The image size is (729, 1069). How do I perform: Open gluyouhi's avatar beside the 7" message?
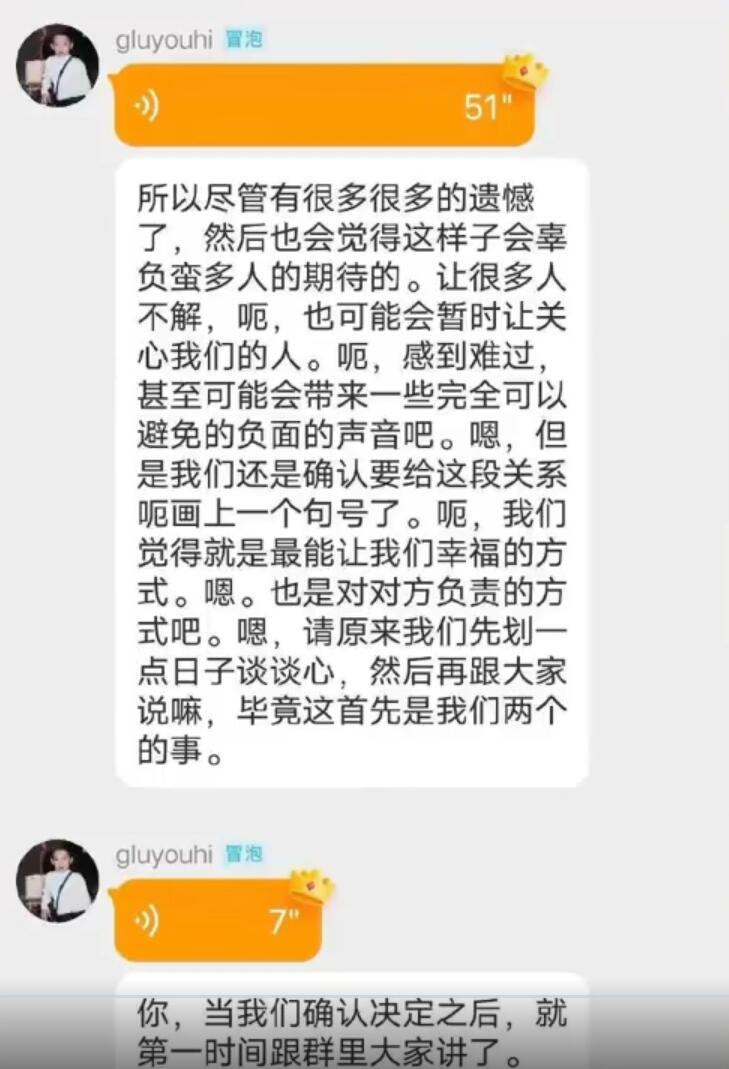point(57,881)
